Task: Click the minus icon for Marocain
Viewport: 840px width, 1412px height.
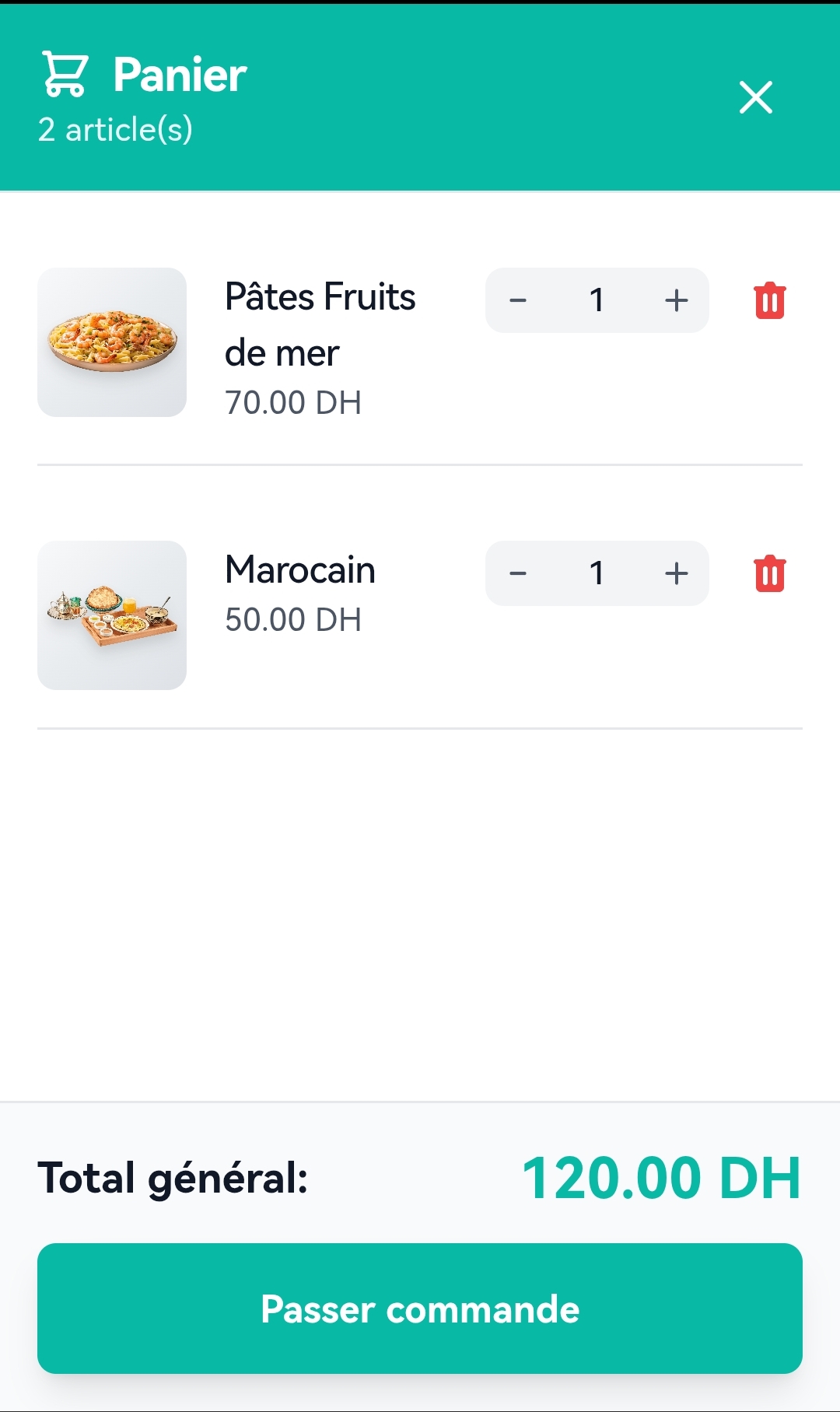Action: 518,573
